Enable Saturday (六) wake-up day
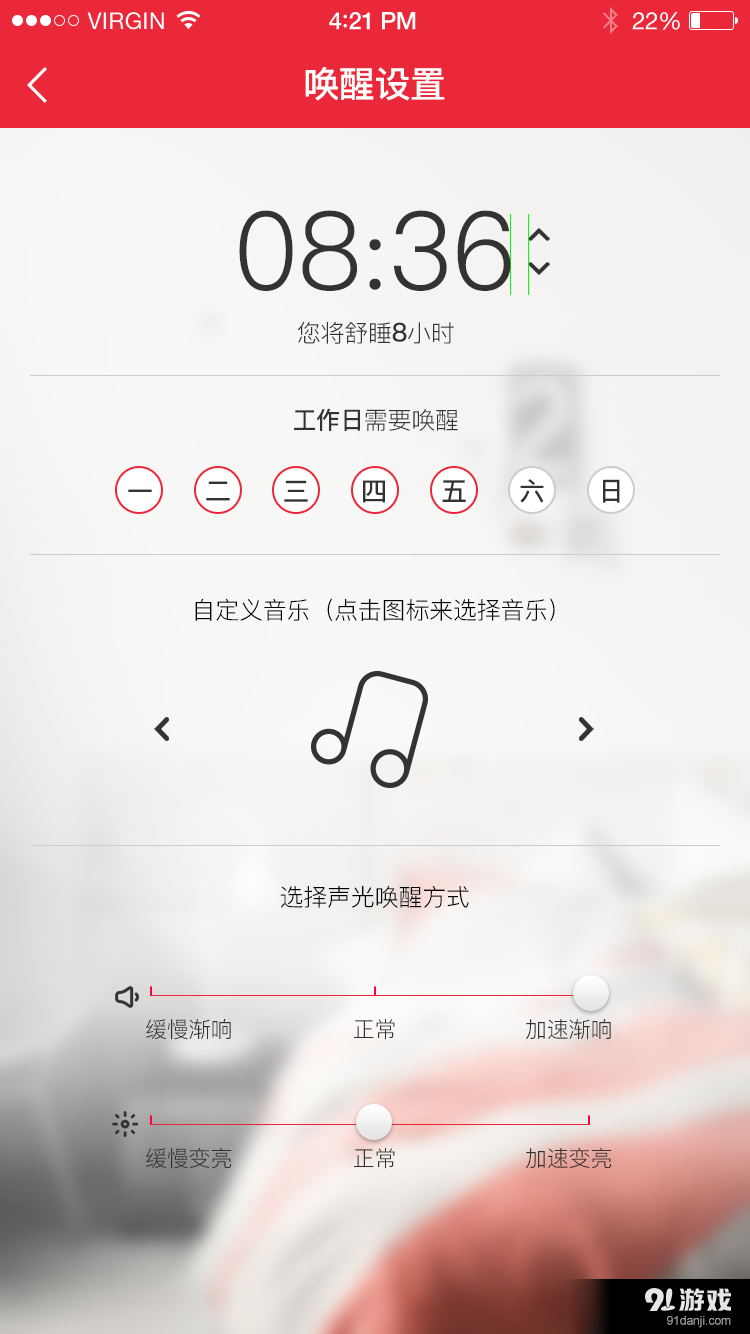The image size is (750, 1334). [x=532, y=491]
